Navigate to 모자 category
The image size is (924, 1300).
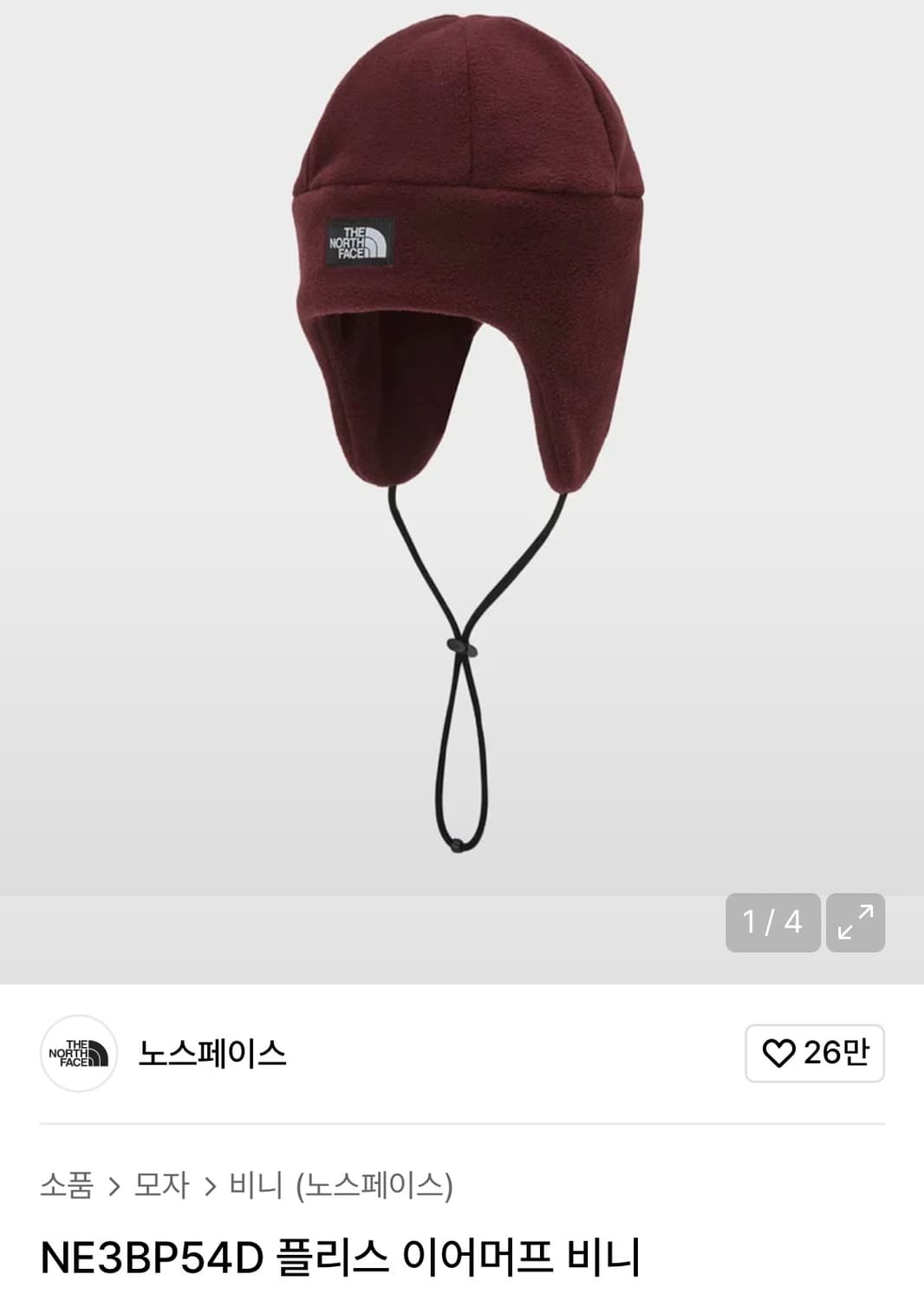pos(164,1186)
